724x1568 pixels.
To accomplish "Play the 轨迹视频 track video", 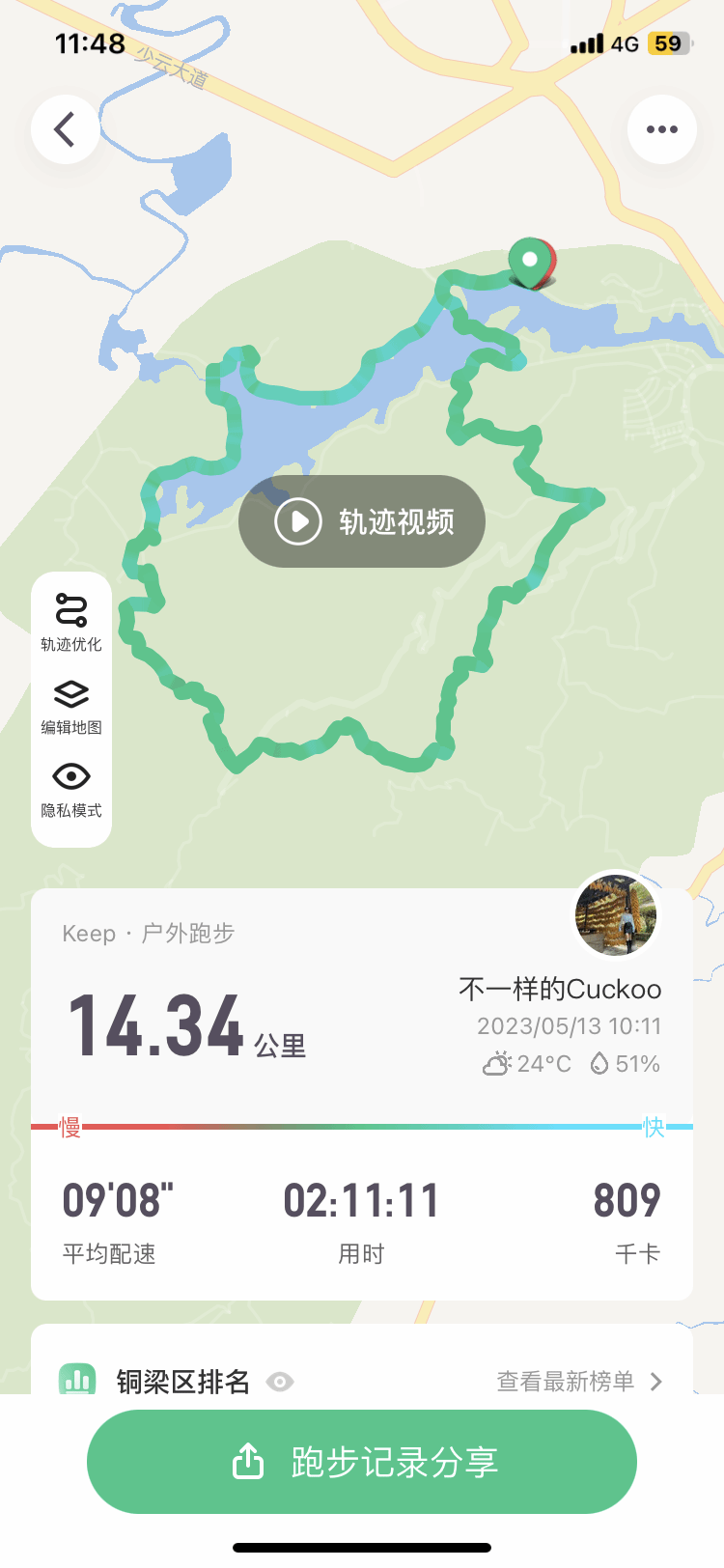I will pyautogui.click(x=362, y=521).
